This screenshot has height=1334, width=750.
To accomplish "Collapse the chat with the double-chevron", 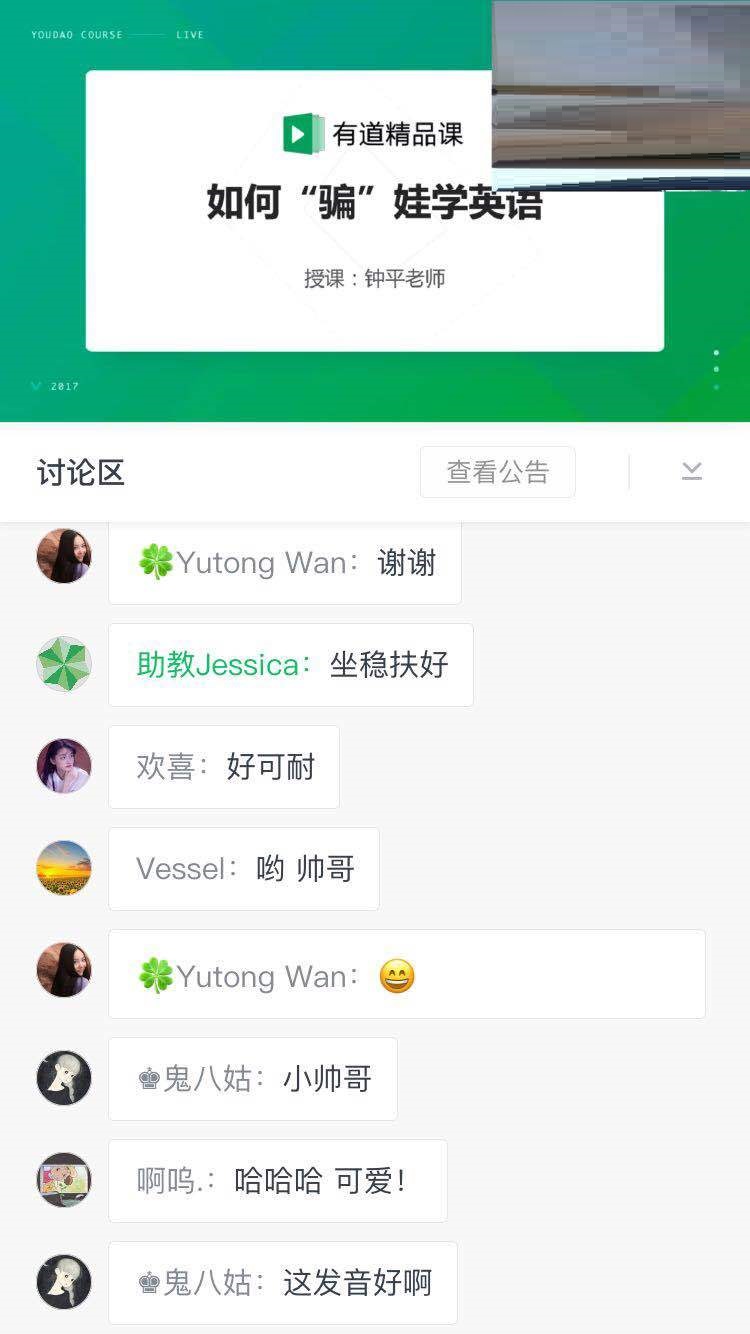I will tap(692, 472).
